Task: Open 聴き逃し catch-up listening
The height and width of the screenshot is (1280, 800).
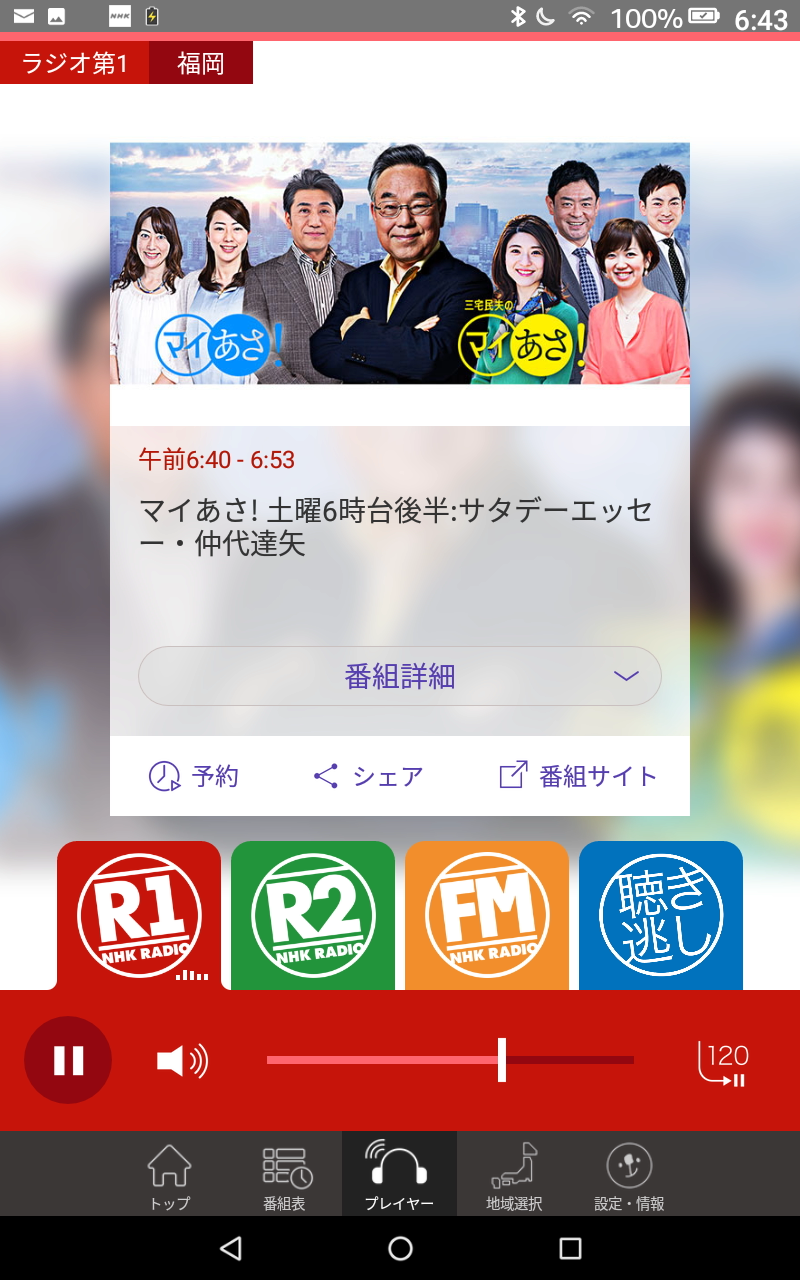Action: 661,916
